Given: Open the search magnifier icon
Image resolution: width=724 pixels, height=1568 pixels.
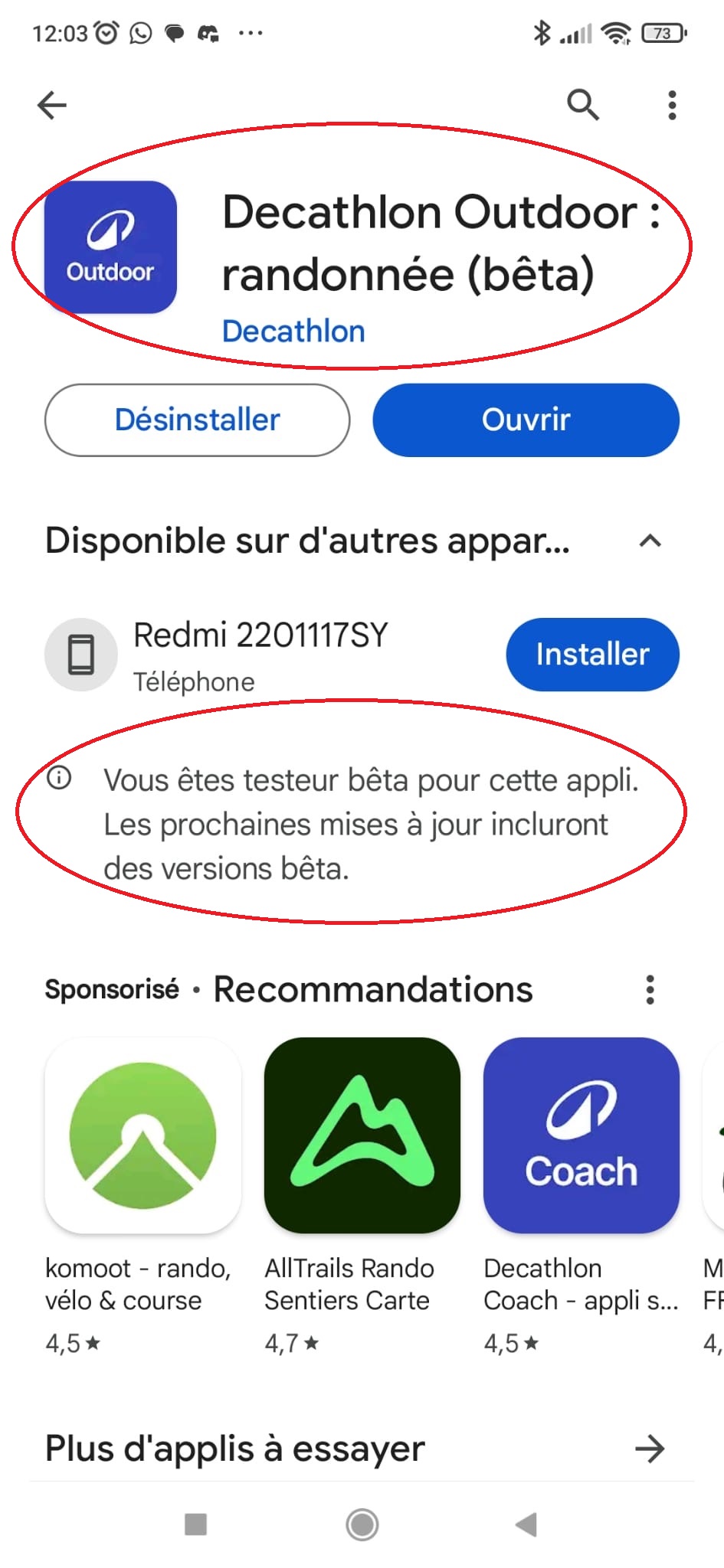Looking at the screenshot, I should (x=582, y=105).
